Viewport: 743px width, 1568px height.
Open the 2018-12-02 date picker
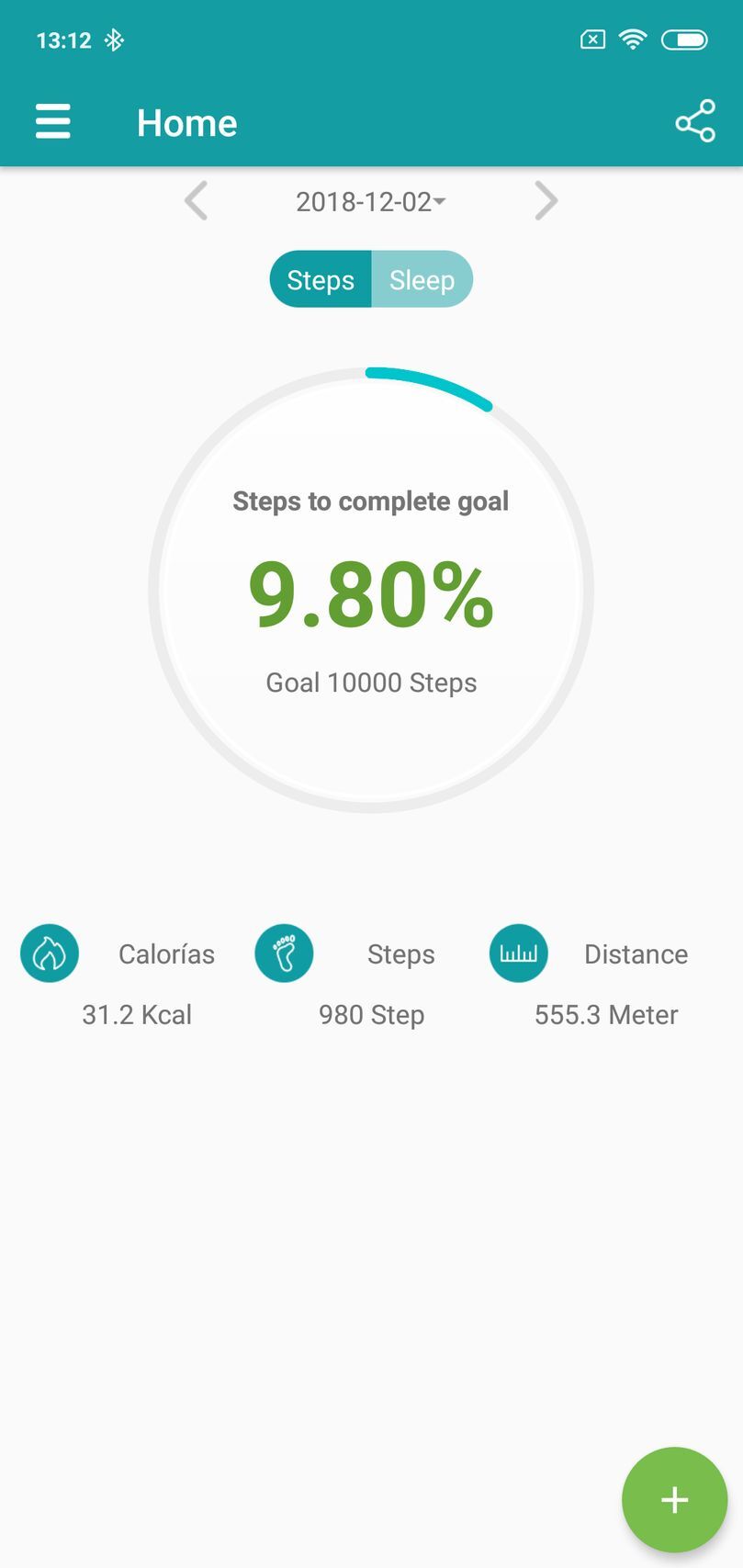(370, 201)
